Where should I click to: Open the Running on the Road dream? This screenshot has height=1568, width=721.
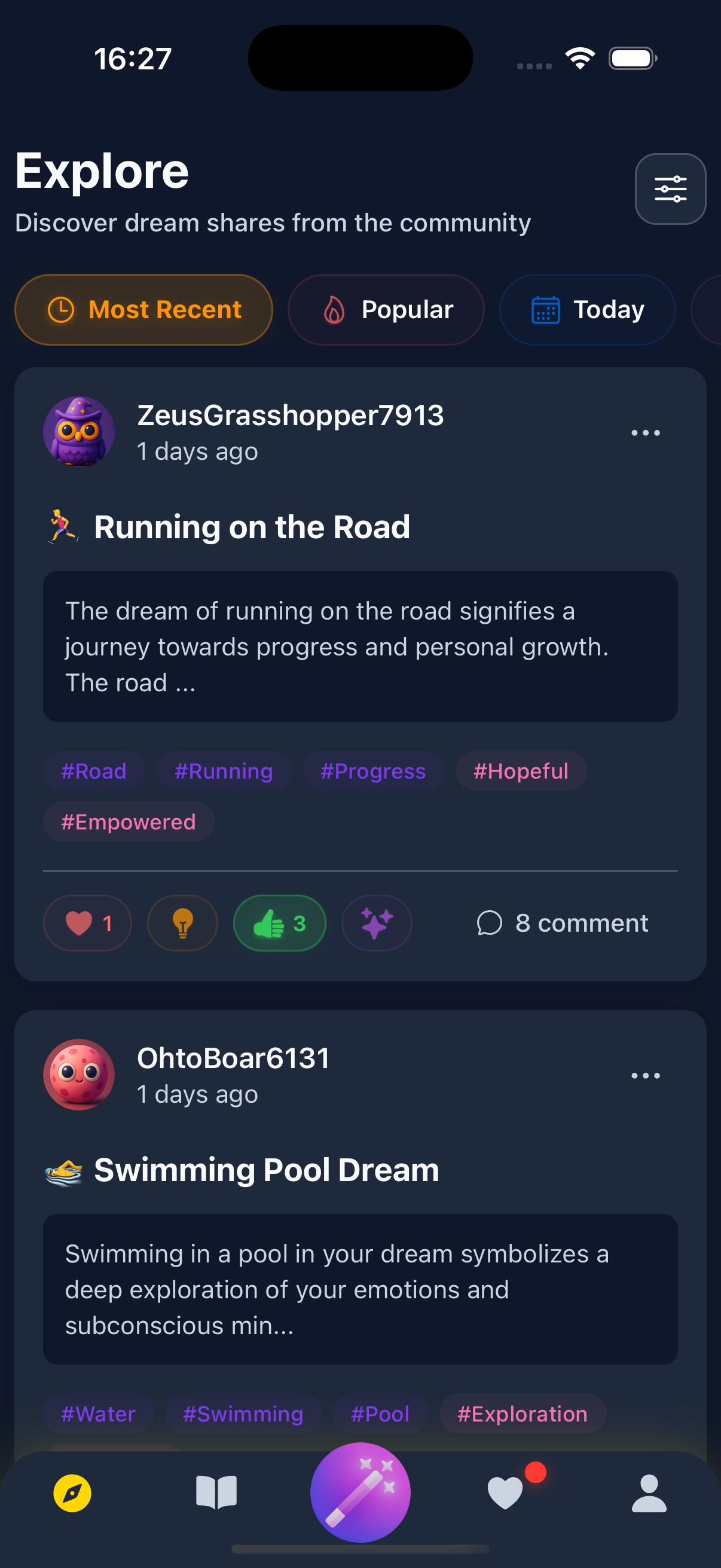(252, 527)
